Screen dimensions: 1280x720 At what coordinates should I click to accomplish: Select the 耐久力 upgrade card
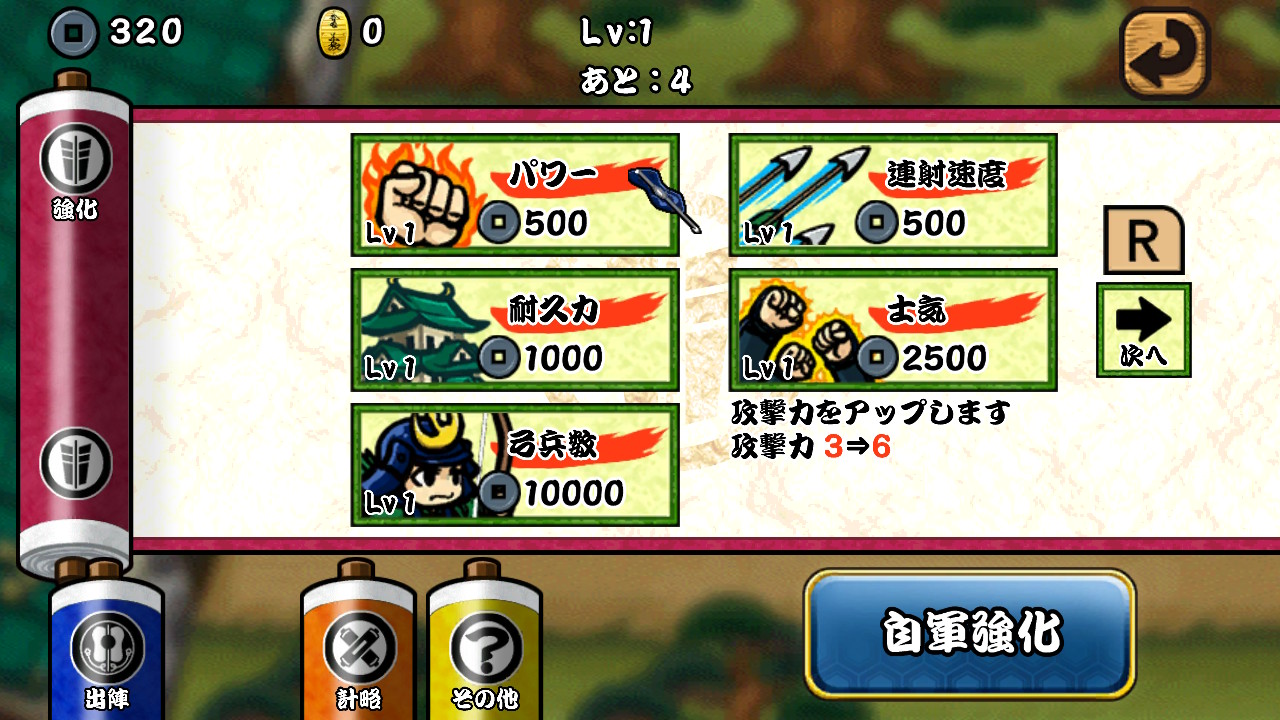tap(515, 330)
